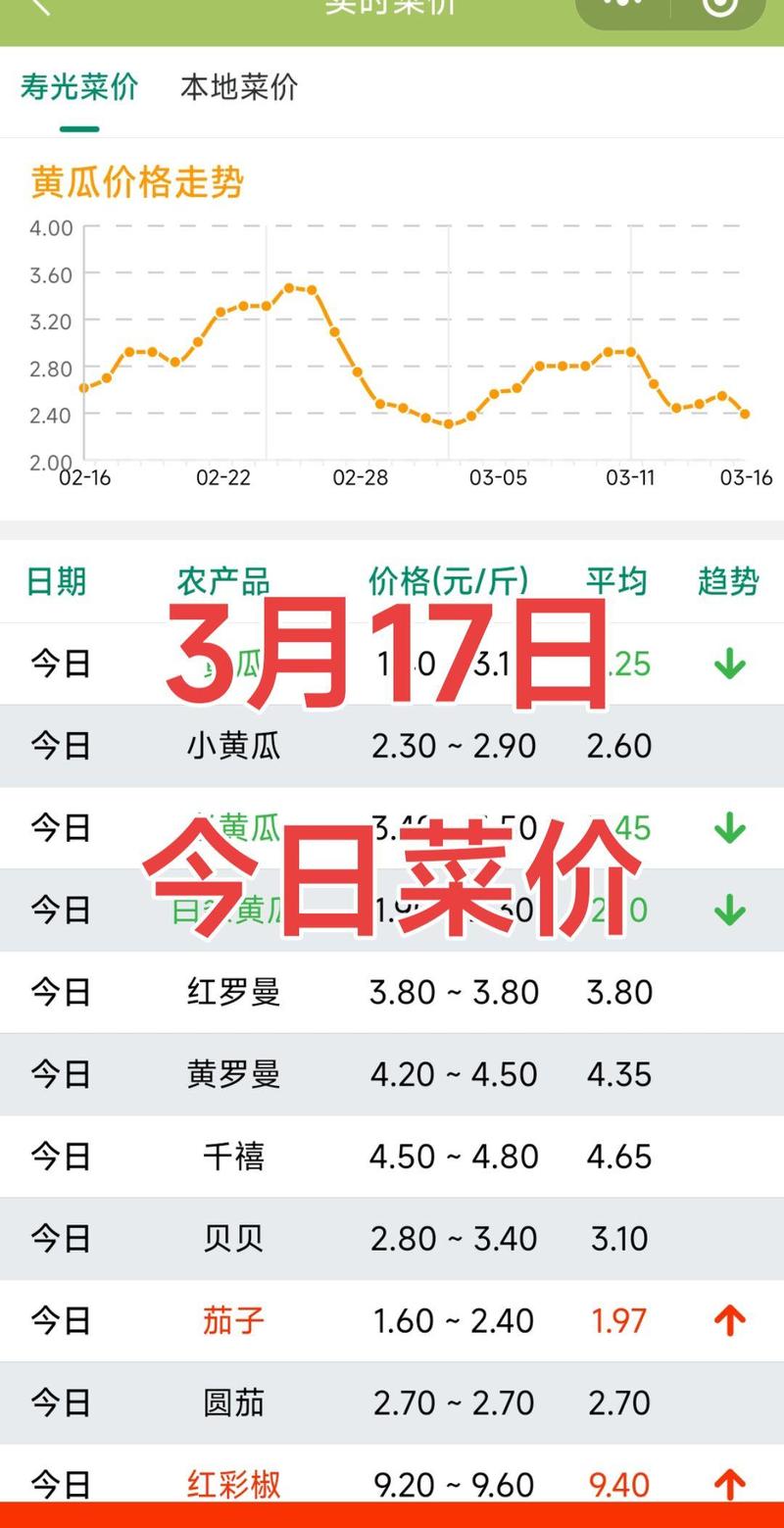784x1528 pixels.
Task: Tap the 贝贝 price row
Action: click(x=392, y=1238)
